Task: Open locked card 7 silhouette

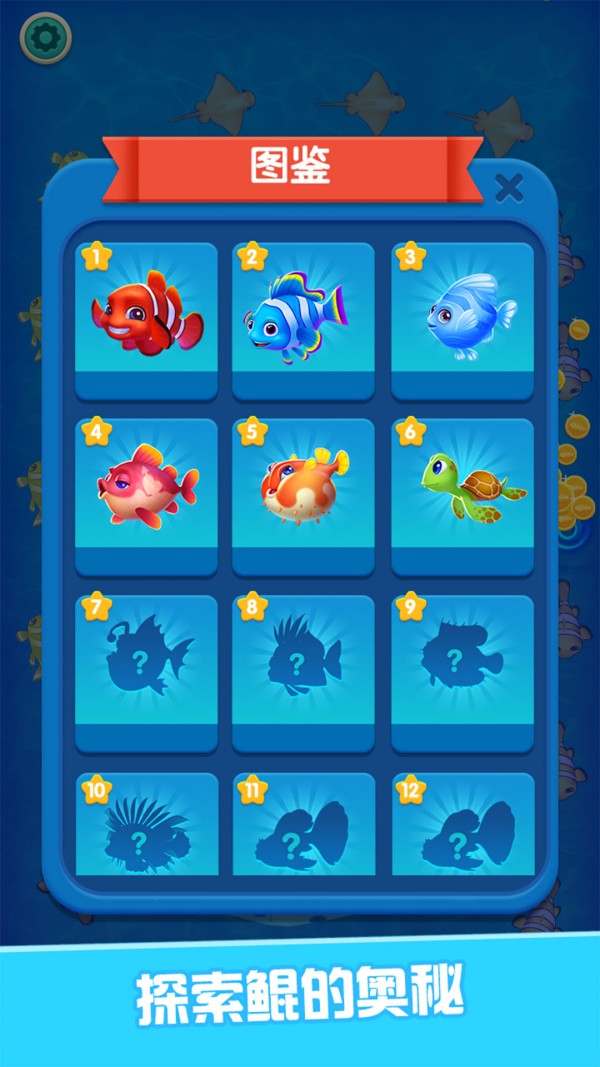Action: (146, 670)
